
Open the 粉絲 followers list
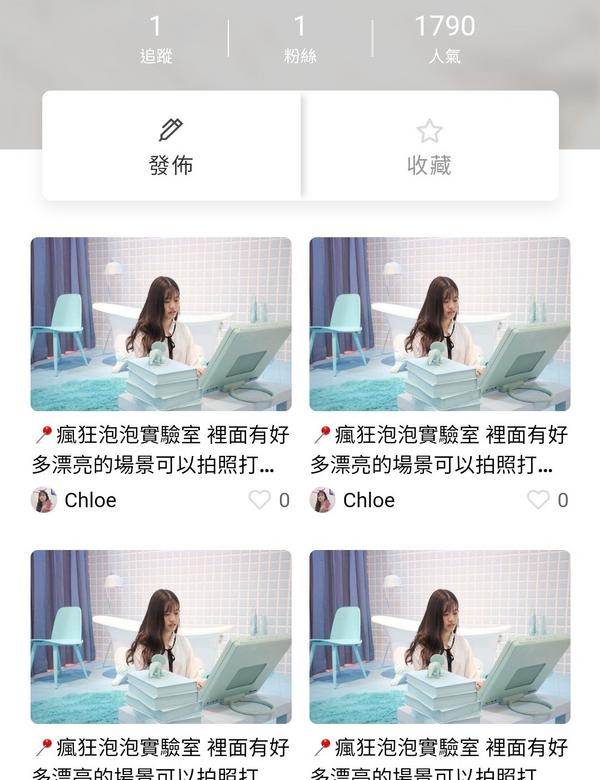tap(300, 39)
